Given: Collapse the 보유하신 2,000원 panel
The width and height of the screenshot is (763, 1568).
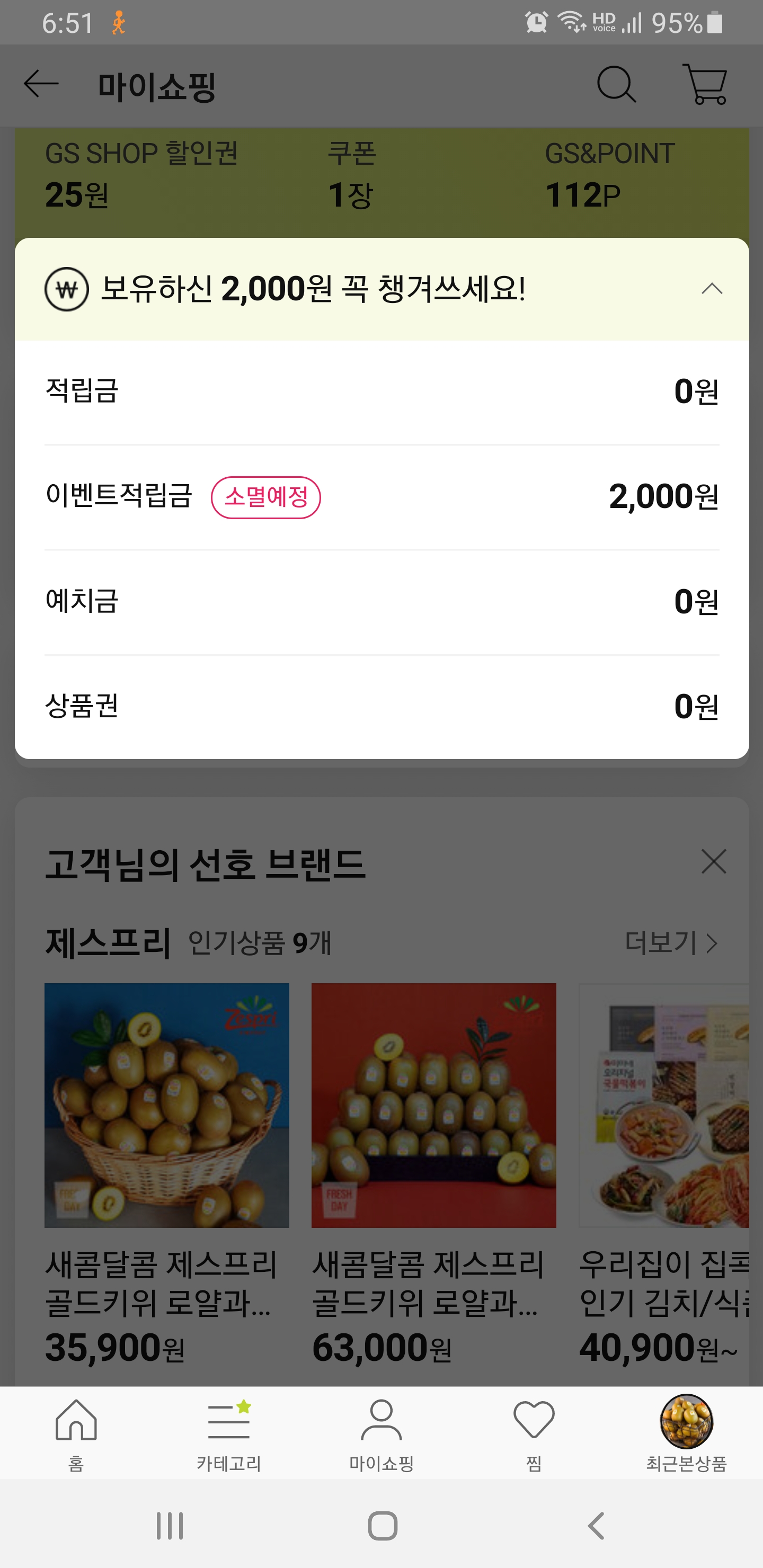Looking at the screenshot, I should (x=711, y=289).
